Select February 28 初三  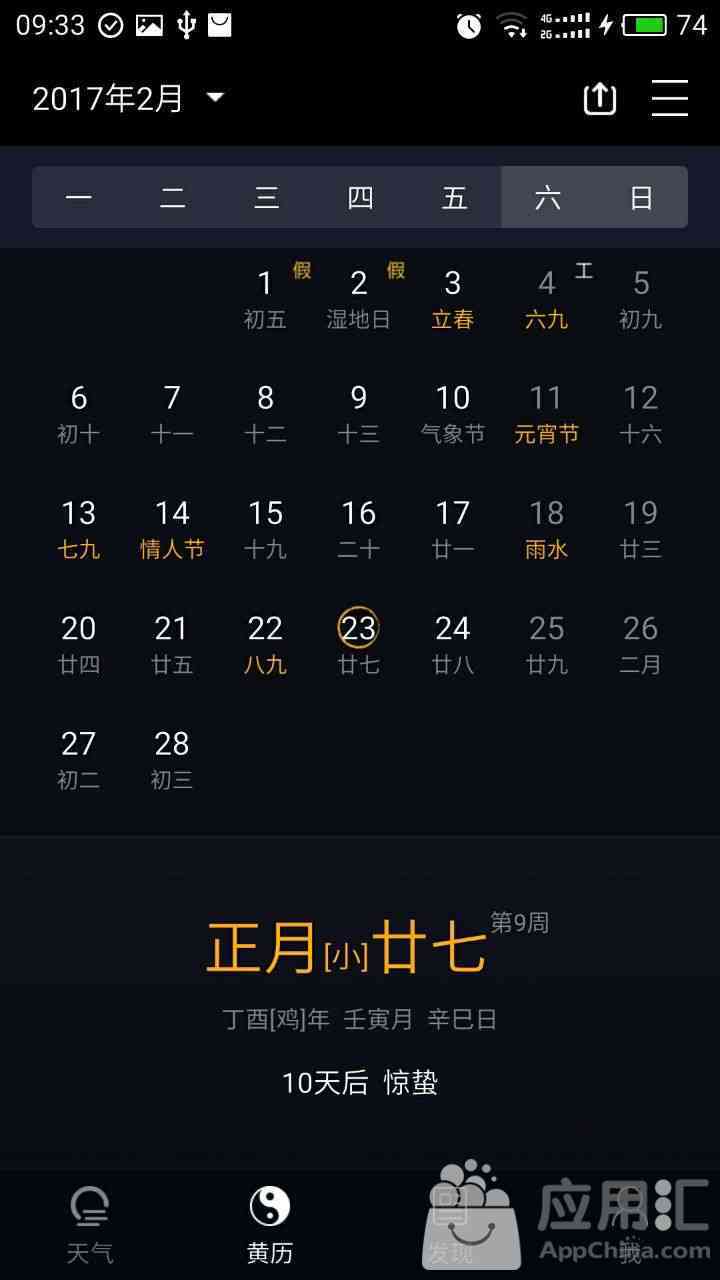pos(172,759)
